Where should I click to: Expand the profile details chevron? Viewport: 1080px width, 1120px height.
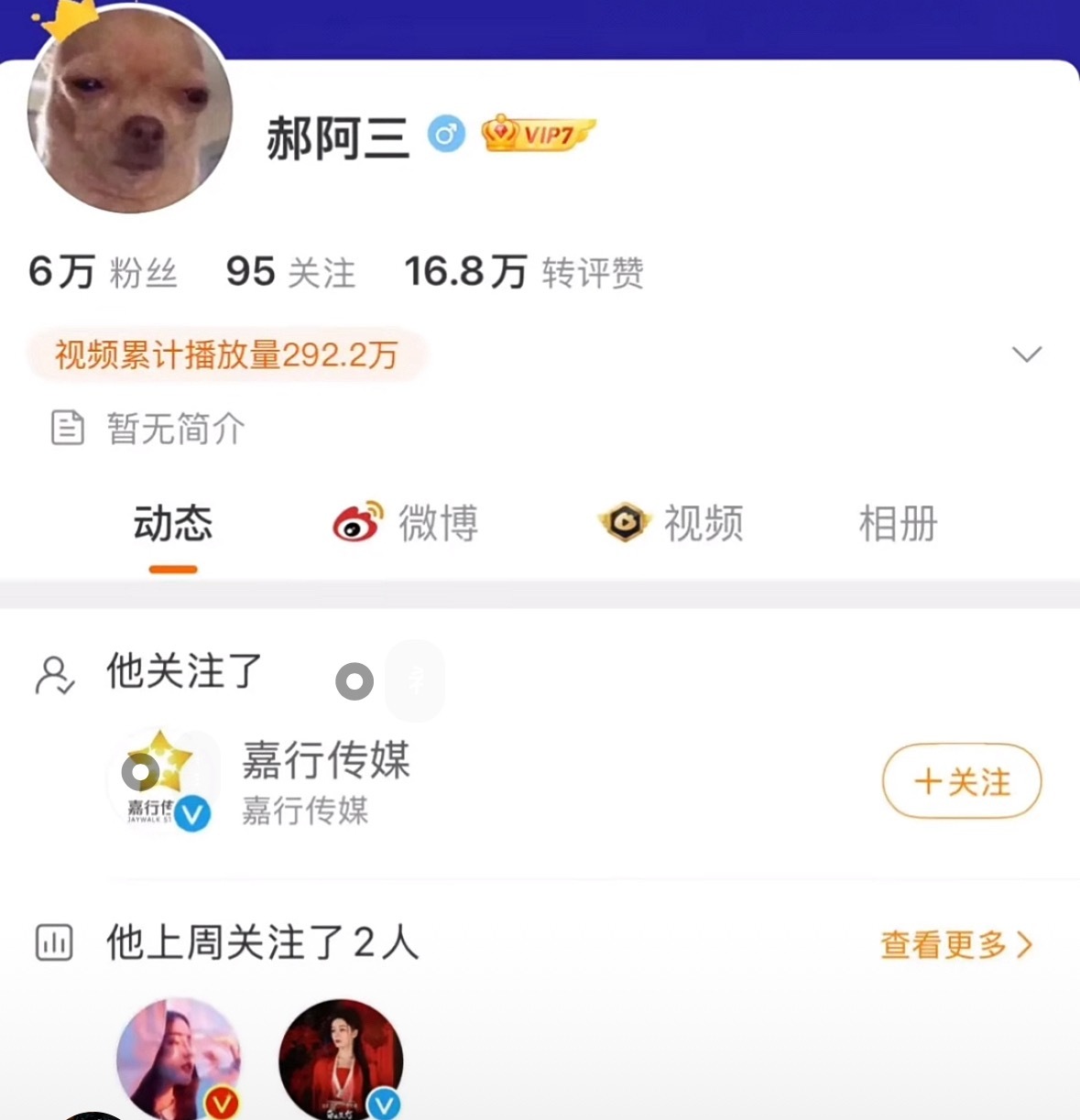pos(1028,353)
